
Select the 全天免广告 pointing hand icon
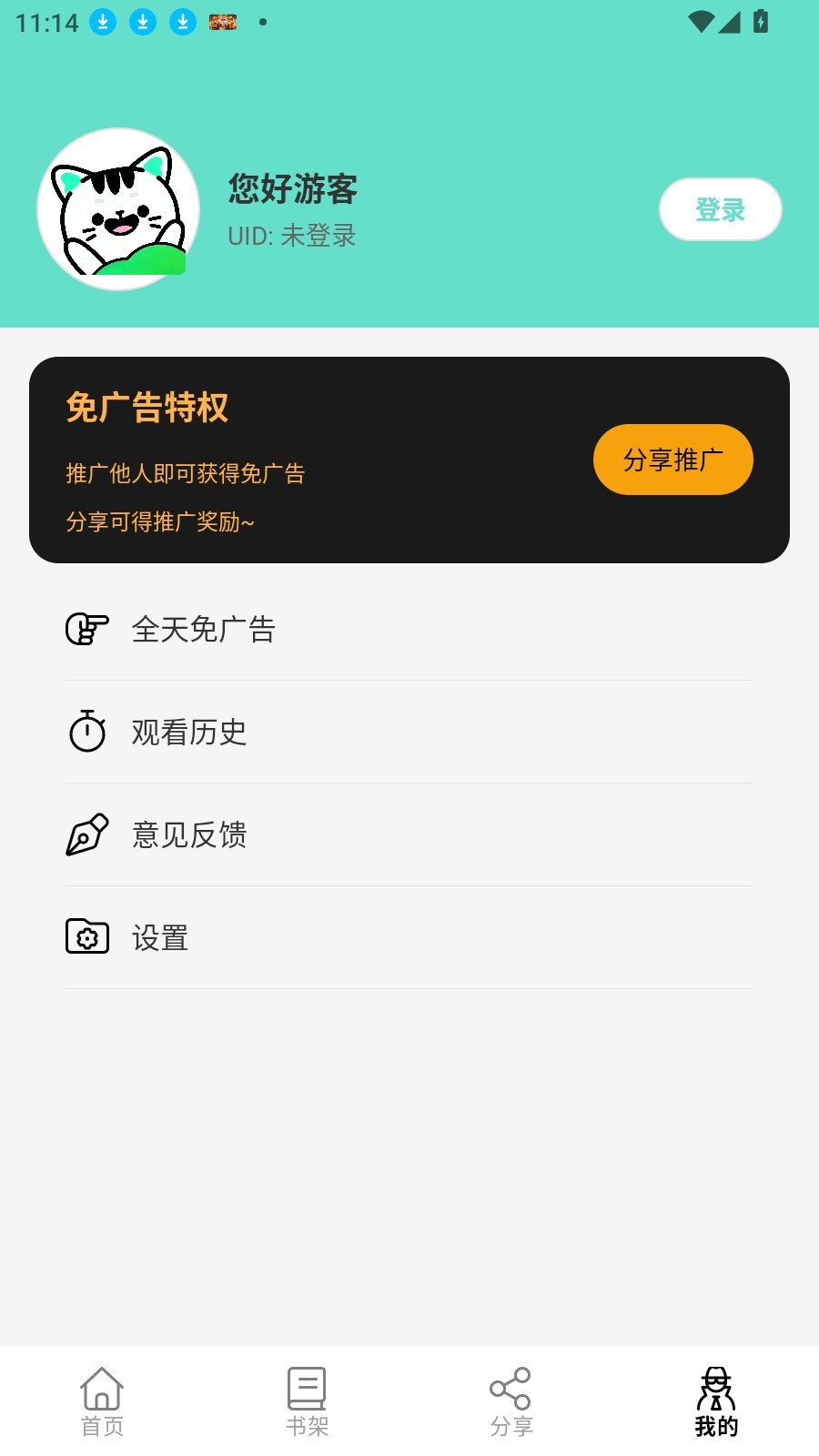86,629
